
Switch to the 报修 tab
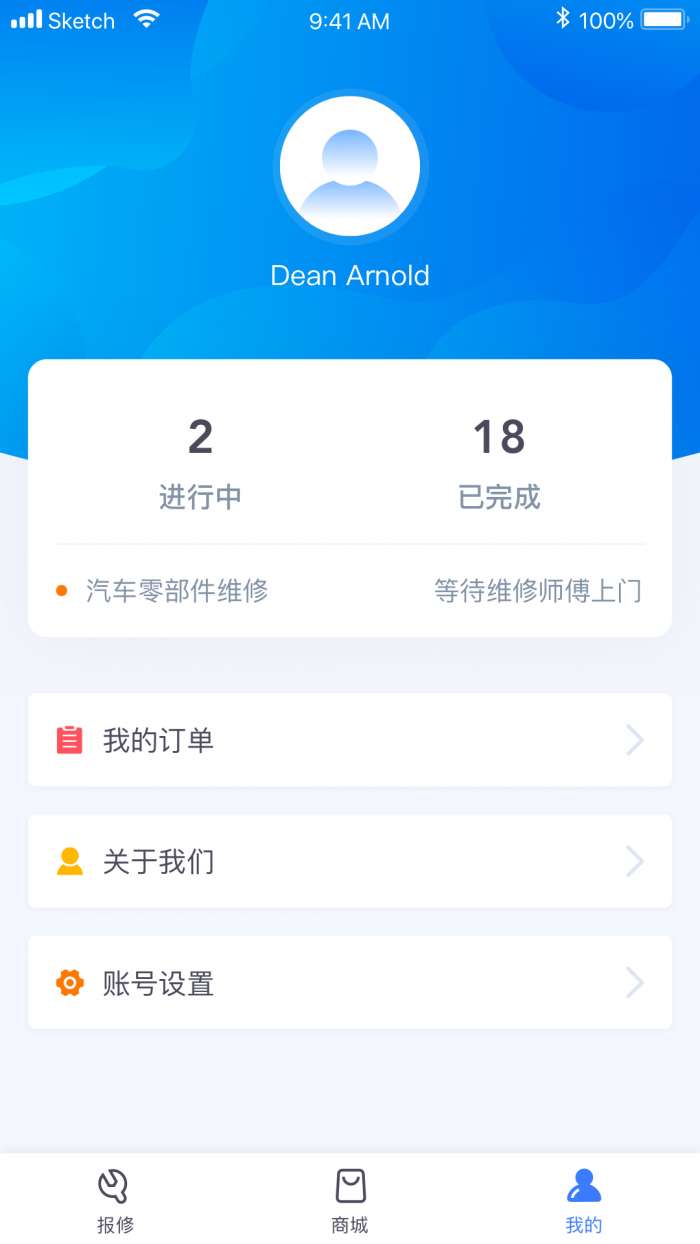point(116,1200)
